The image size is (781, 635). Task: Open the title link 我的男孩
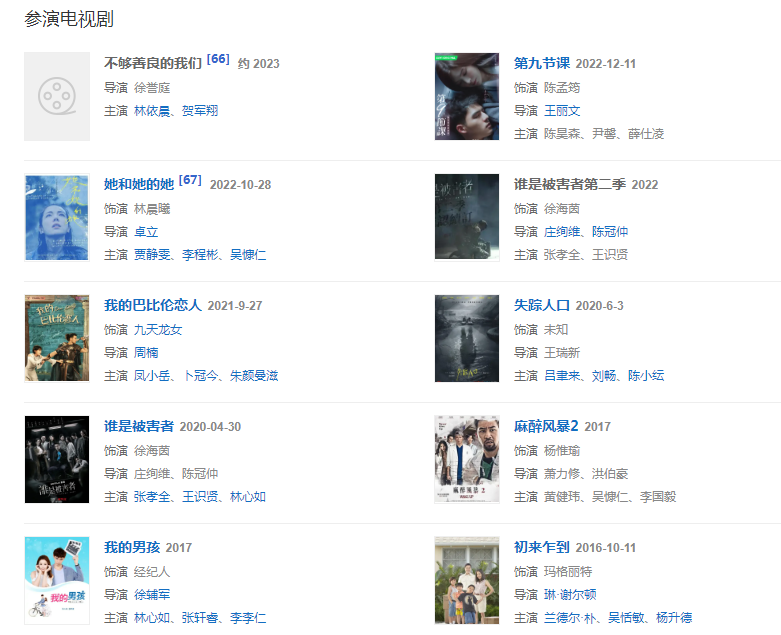(132, 547)
